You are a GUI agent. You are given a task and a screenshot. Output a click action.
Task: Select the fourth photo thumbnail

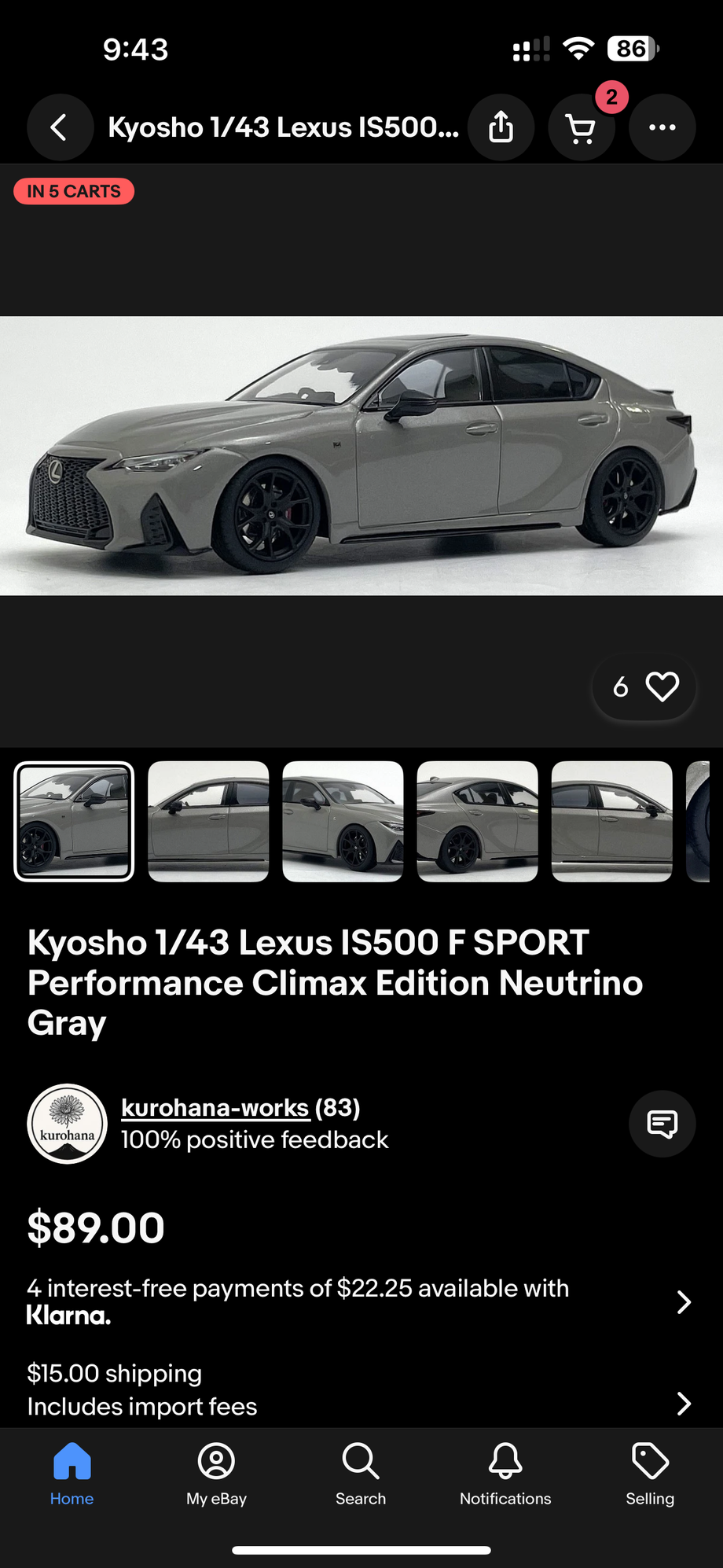click(x=477, y=821)
